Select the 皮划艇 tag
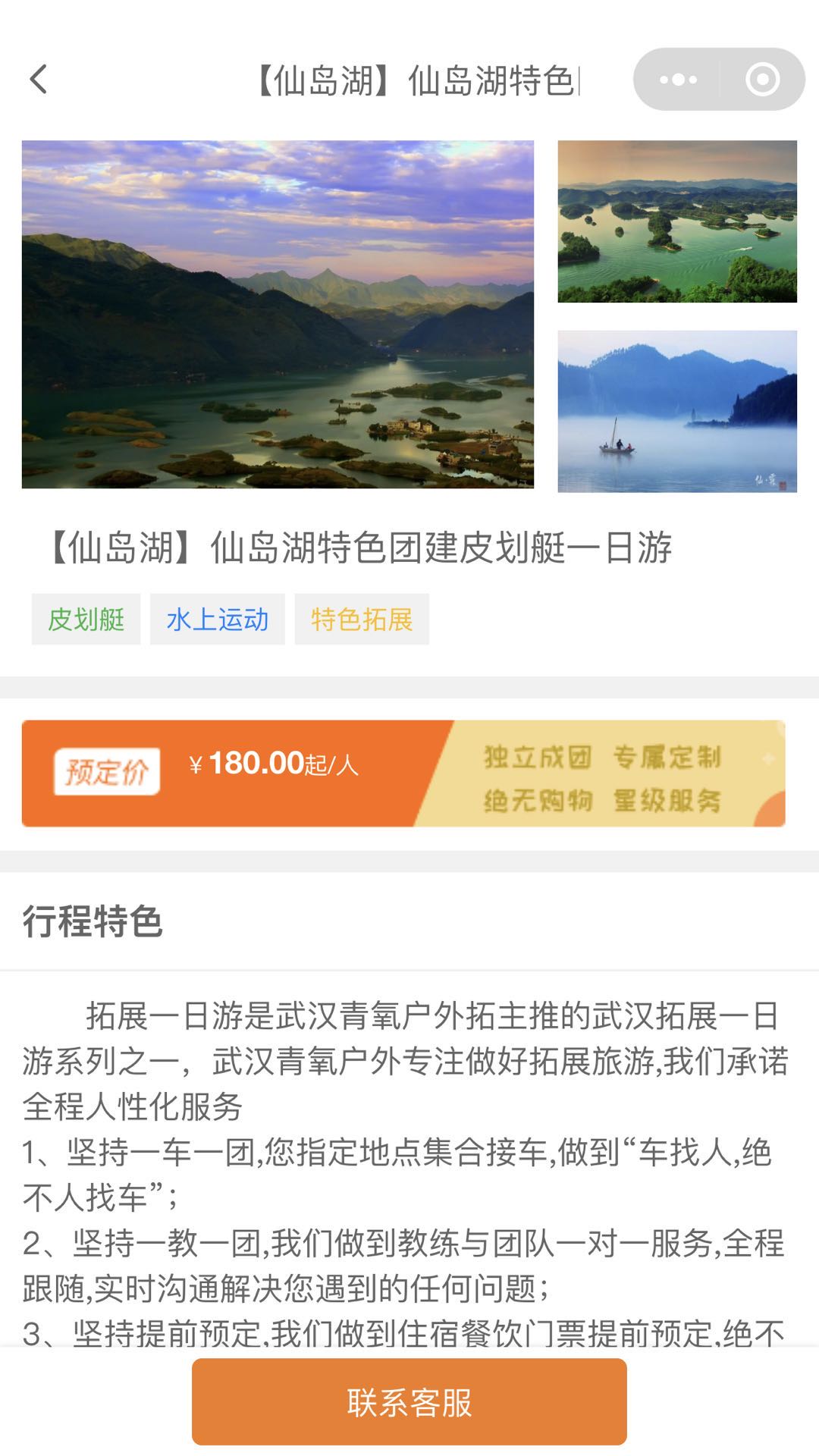The width and height of the screenshot is (819, 1456). [86, 620]
